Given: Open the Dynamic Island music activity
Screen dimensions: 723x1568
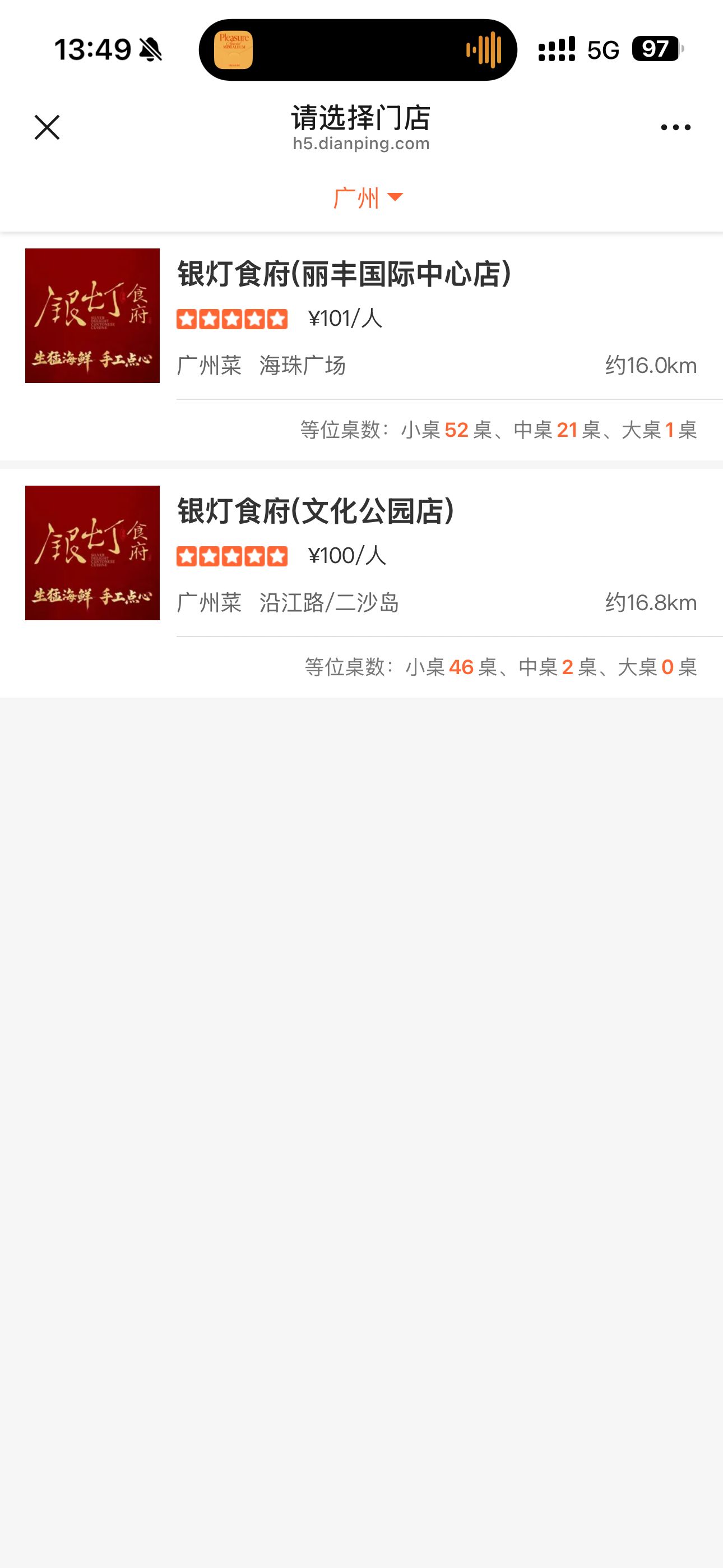Looking at the screenshot, I should point(358,50).
